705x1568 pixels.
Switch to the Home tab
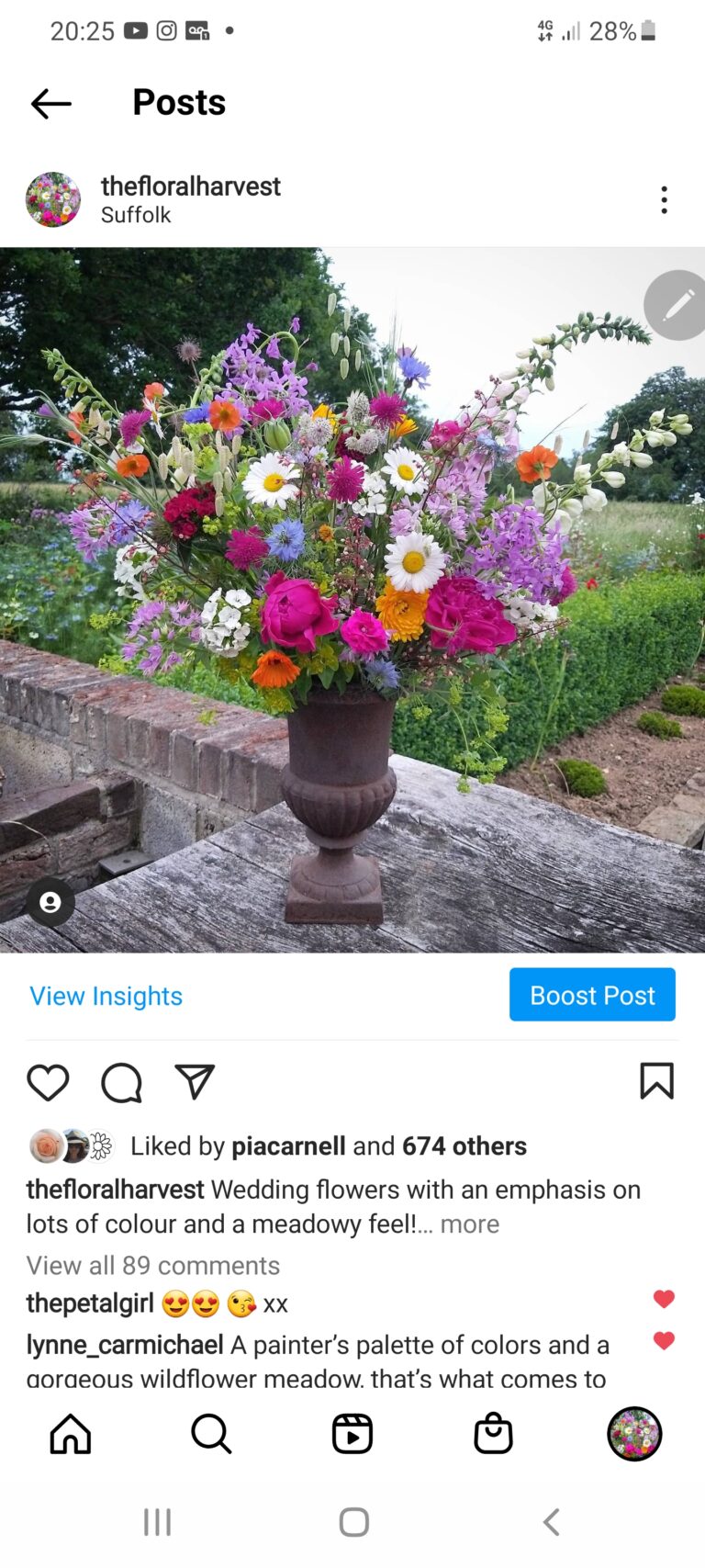pos(71,1434)
